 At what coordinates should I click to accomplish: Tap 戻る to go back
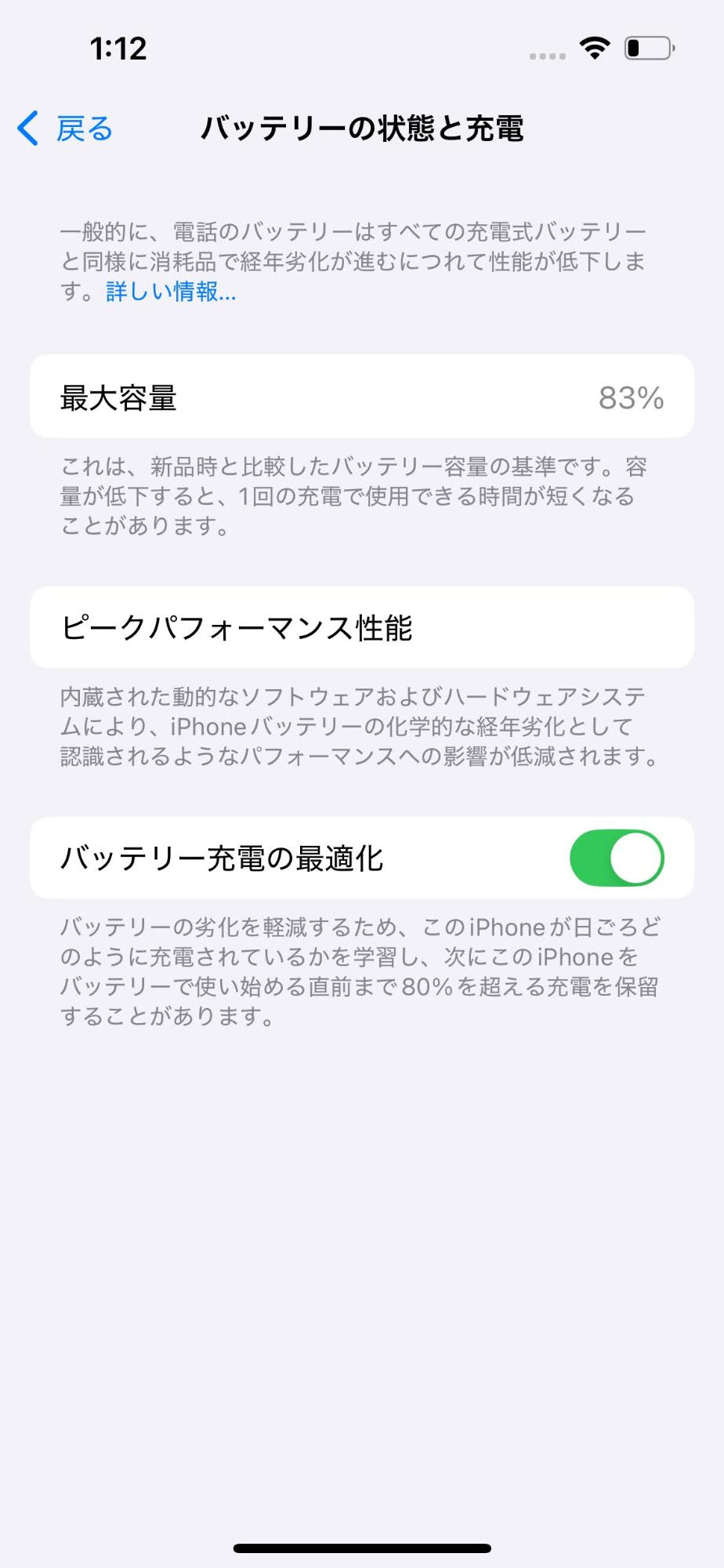82,128
